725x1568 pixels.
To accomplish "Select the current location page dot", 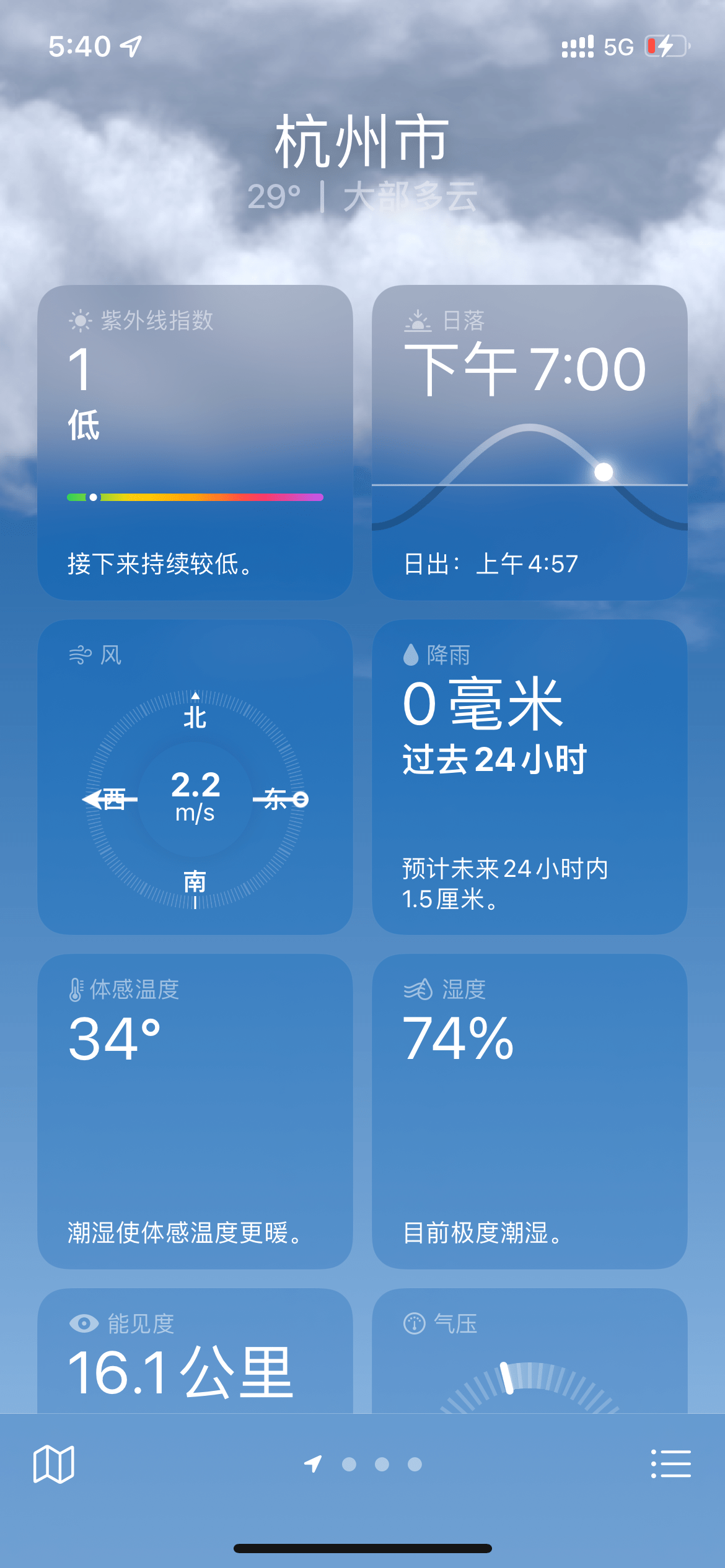I will [x=314, y=1463].
